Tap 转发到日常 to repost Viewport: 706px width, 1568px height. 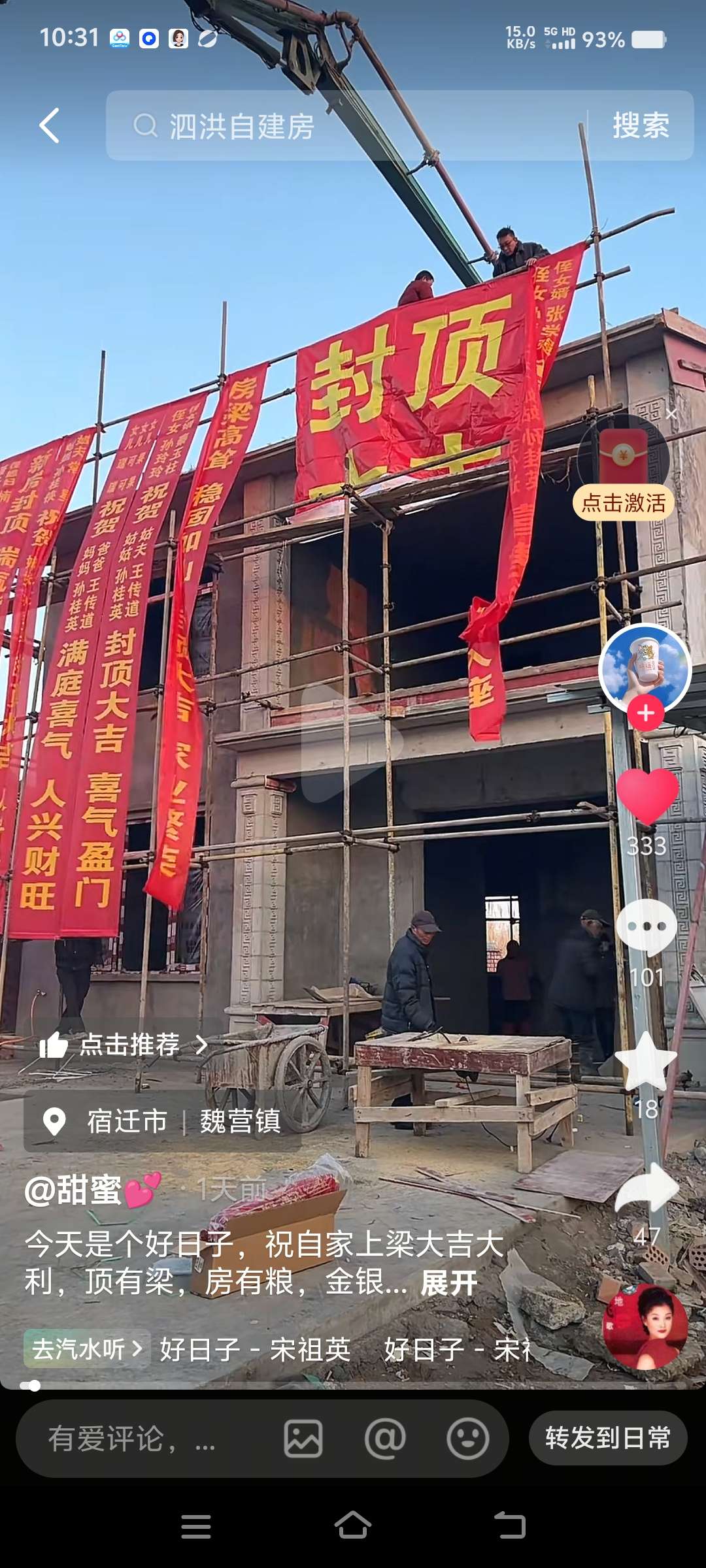tap(608, 1438)
